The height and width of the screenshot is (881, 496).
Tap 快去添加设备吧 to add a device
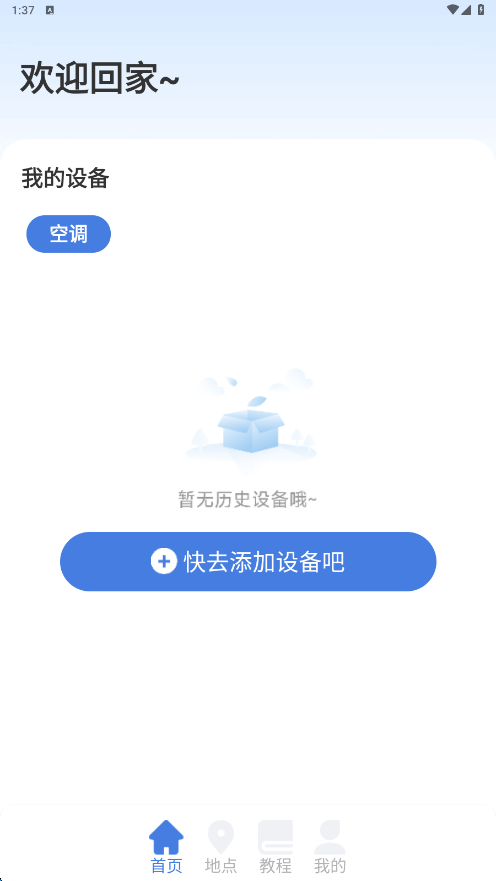coord(248,561)
